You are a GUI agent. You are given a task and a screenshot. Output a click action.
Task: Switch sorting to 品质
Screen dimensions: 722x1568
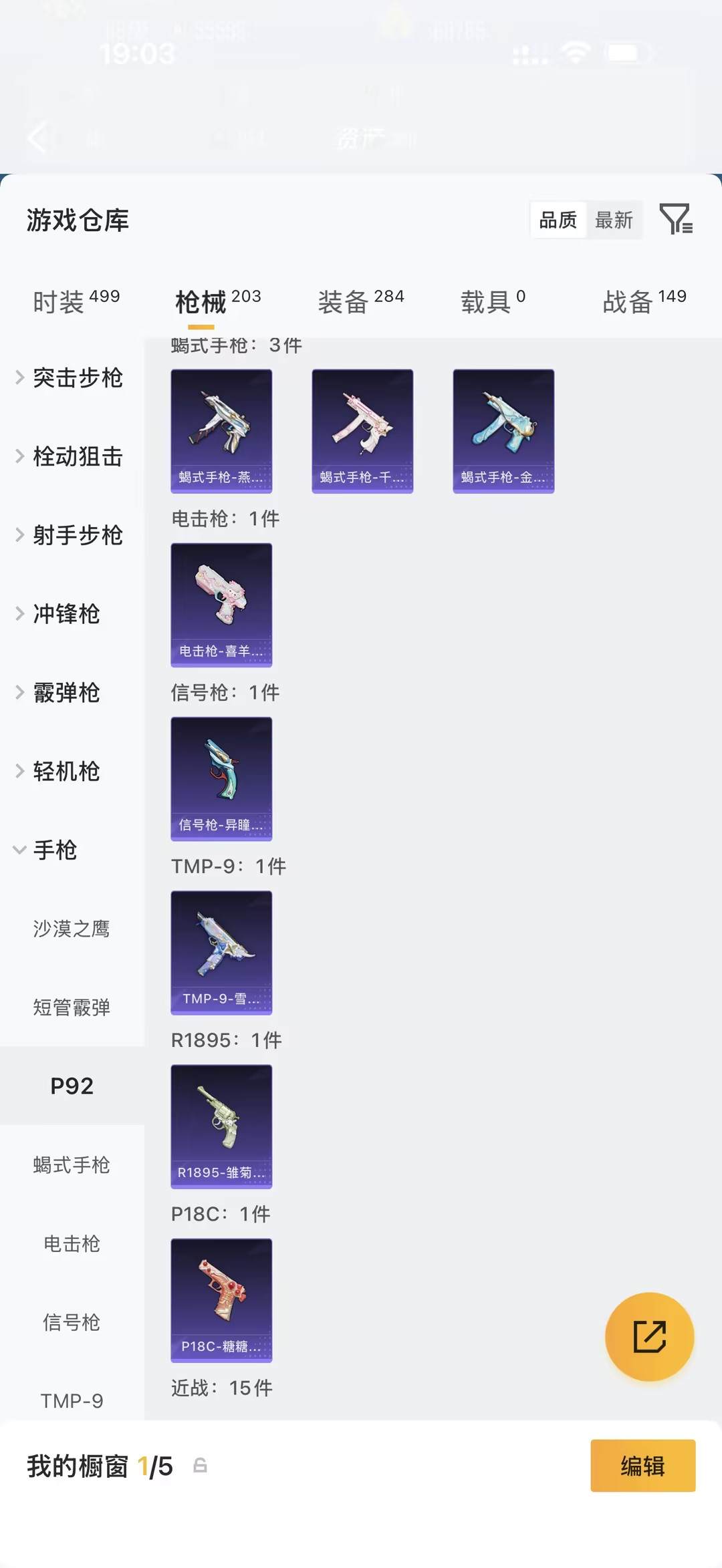tap(557, 220)
